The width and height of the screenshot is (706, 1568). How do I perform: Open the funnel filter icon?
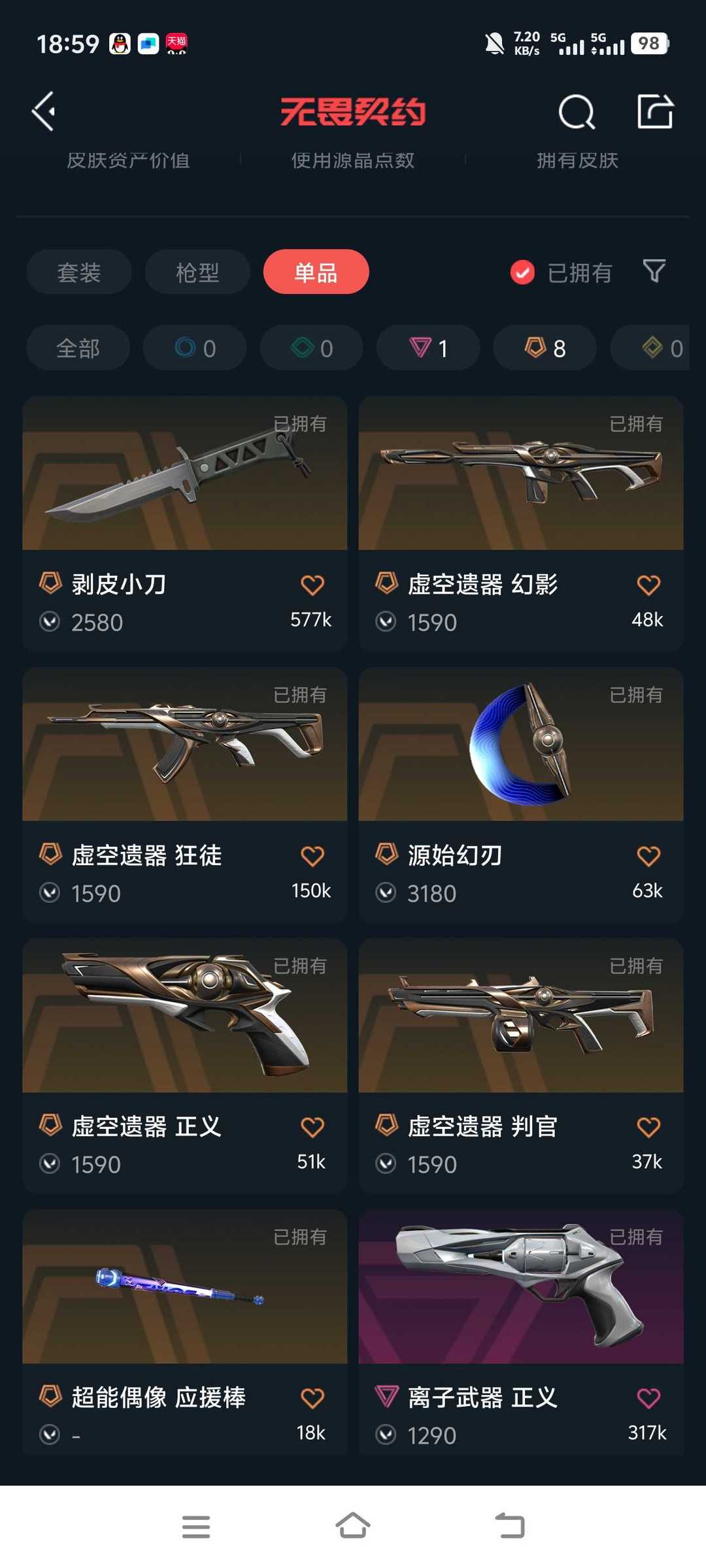[654, 271]
